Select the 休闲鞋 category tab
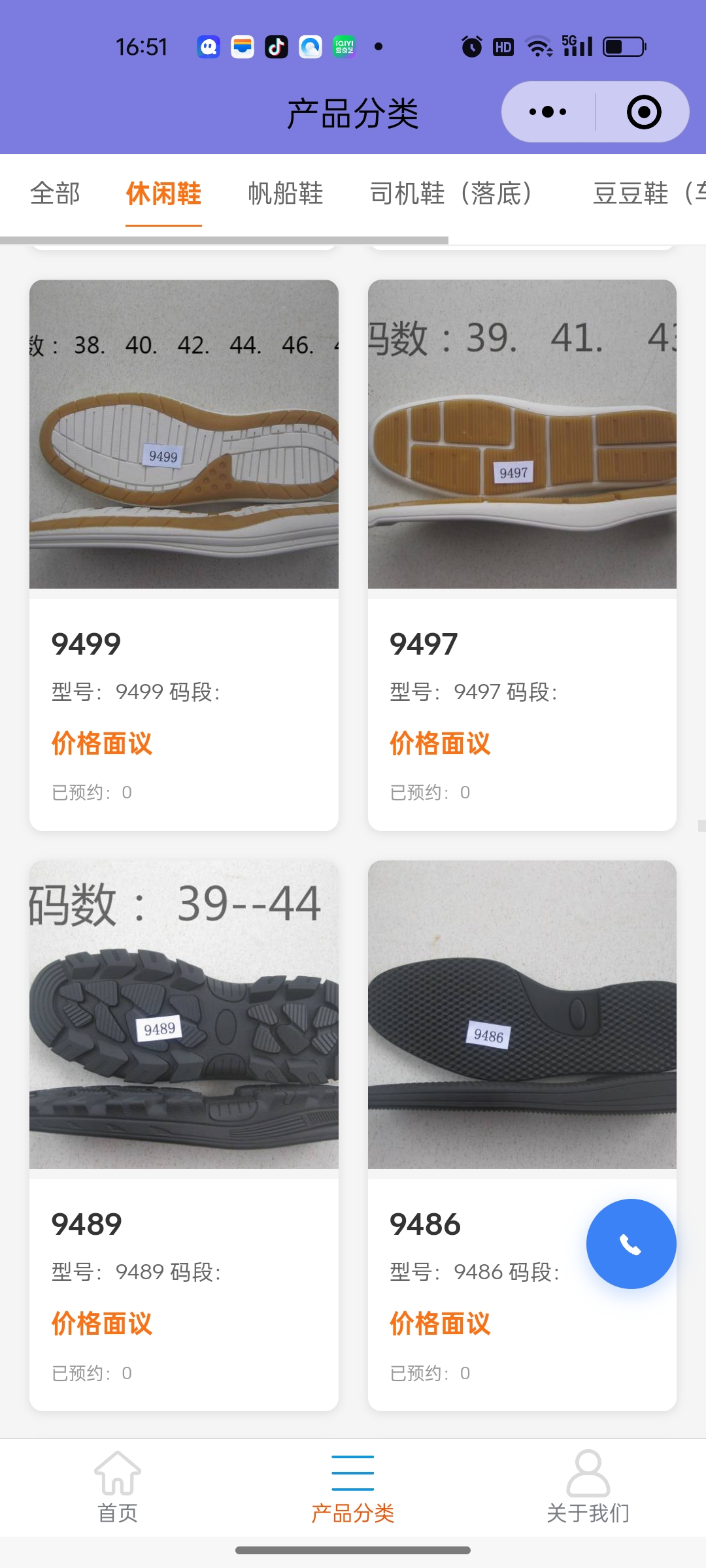 [163, 193]
